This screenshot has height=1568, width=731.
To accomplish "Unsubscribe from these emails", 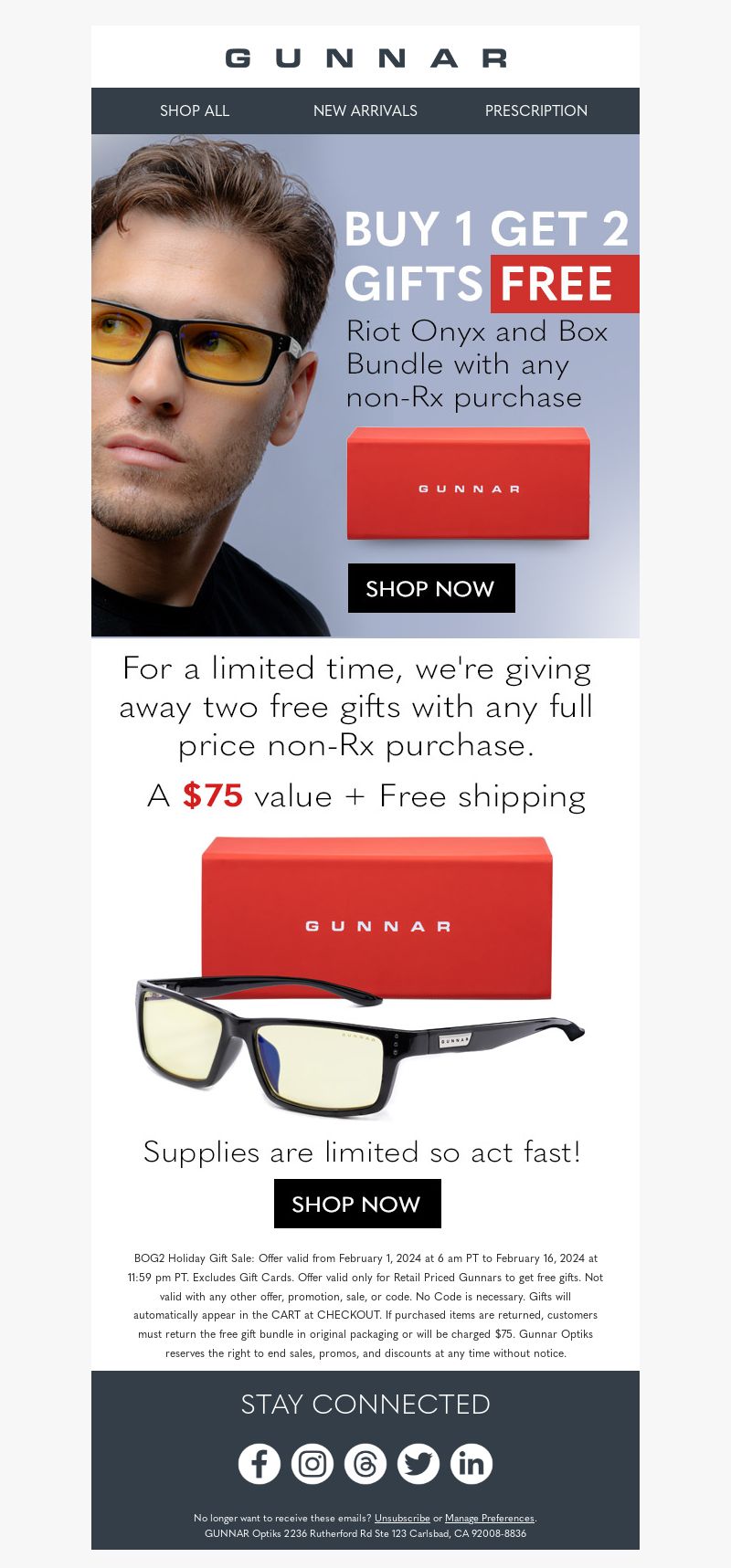I will point(402,1518).
